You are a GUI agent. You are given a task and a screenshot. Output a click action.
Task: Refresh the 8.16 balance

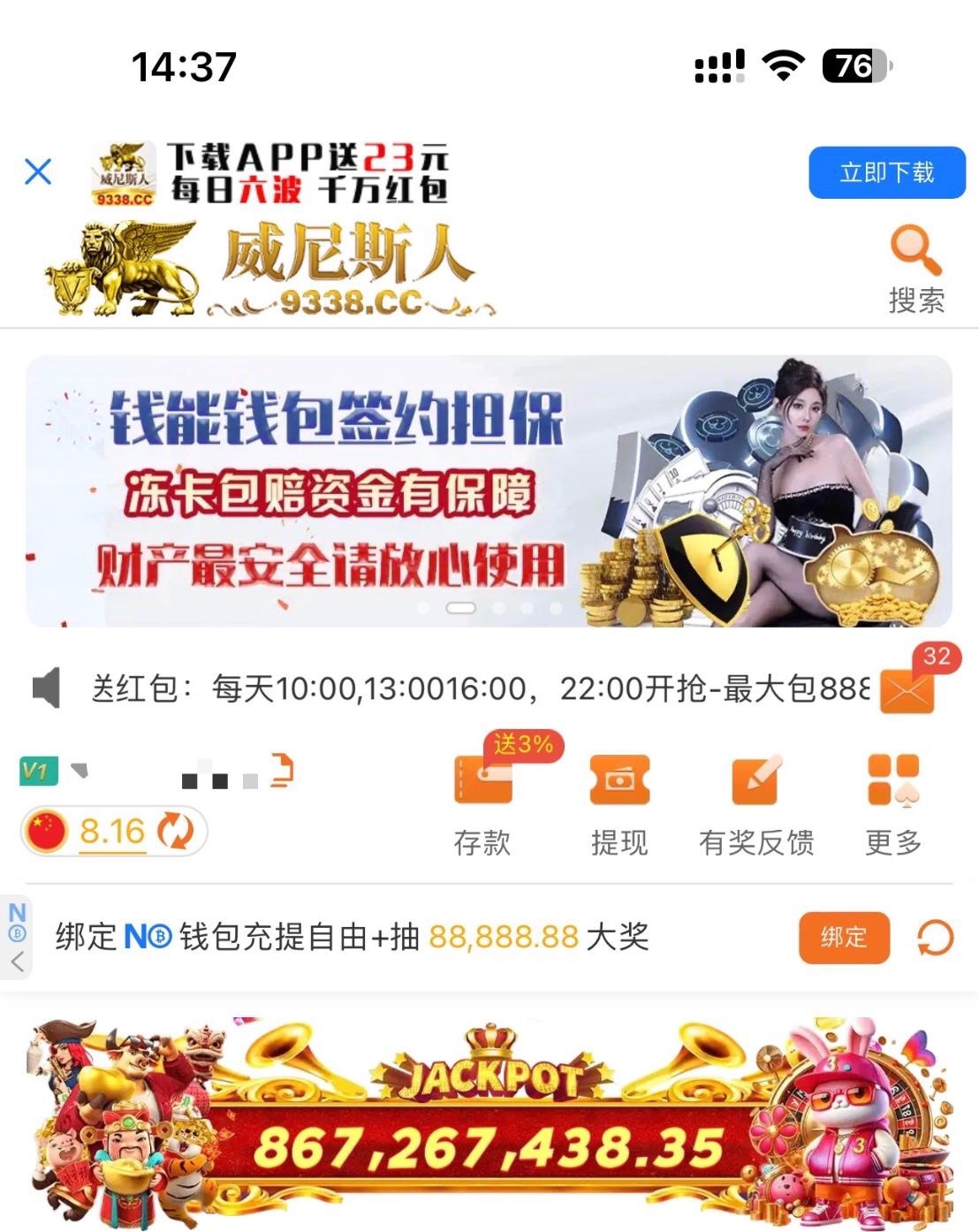tap(176, 832)
